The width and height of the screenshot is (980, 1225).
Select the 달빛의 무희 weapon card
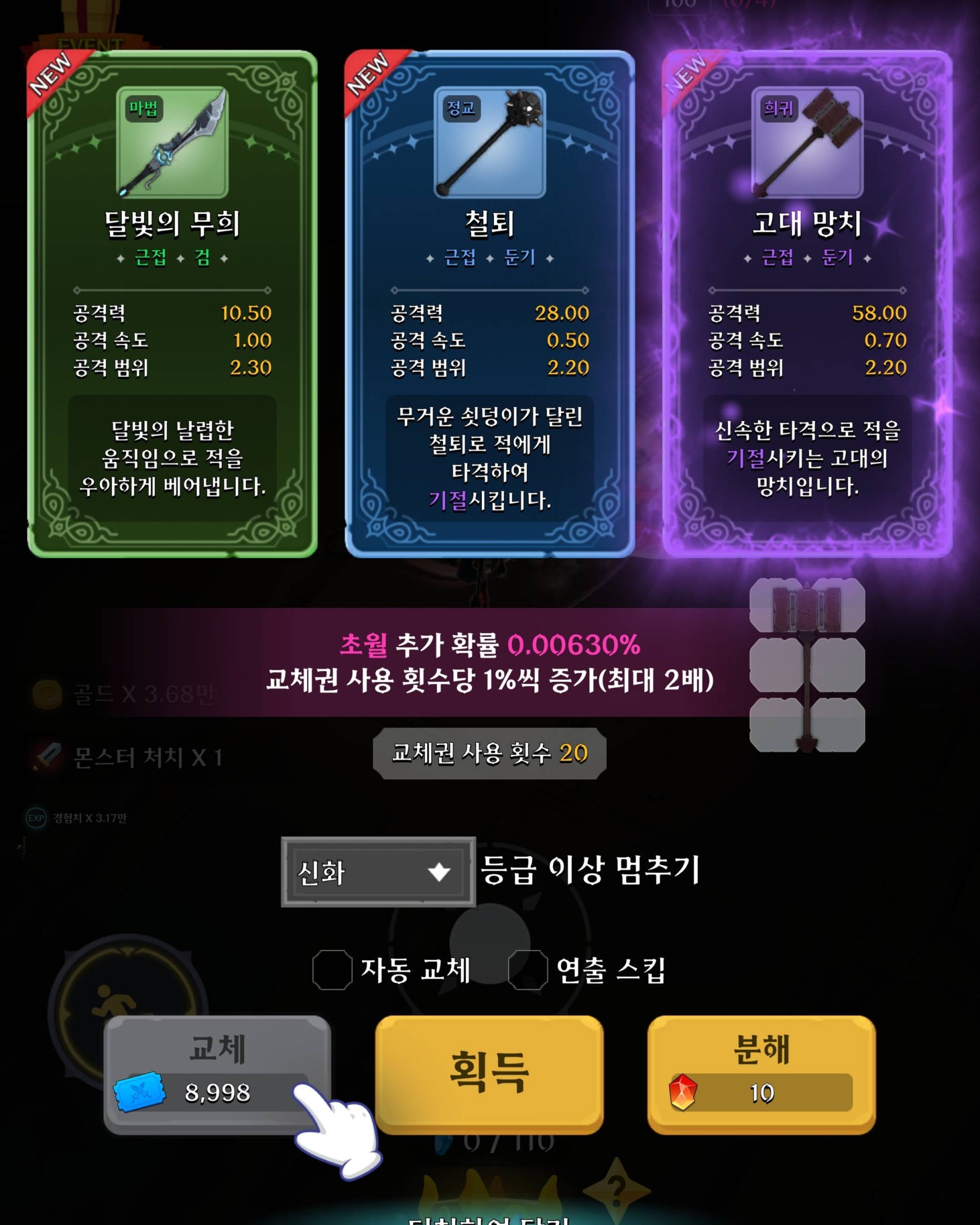(172, 304)
